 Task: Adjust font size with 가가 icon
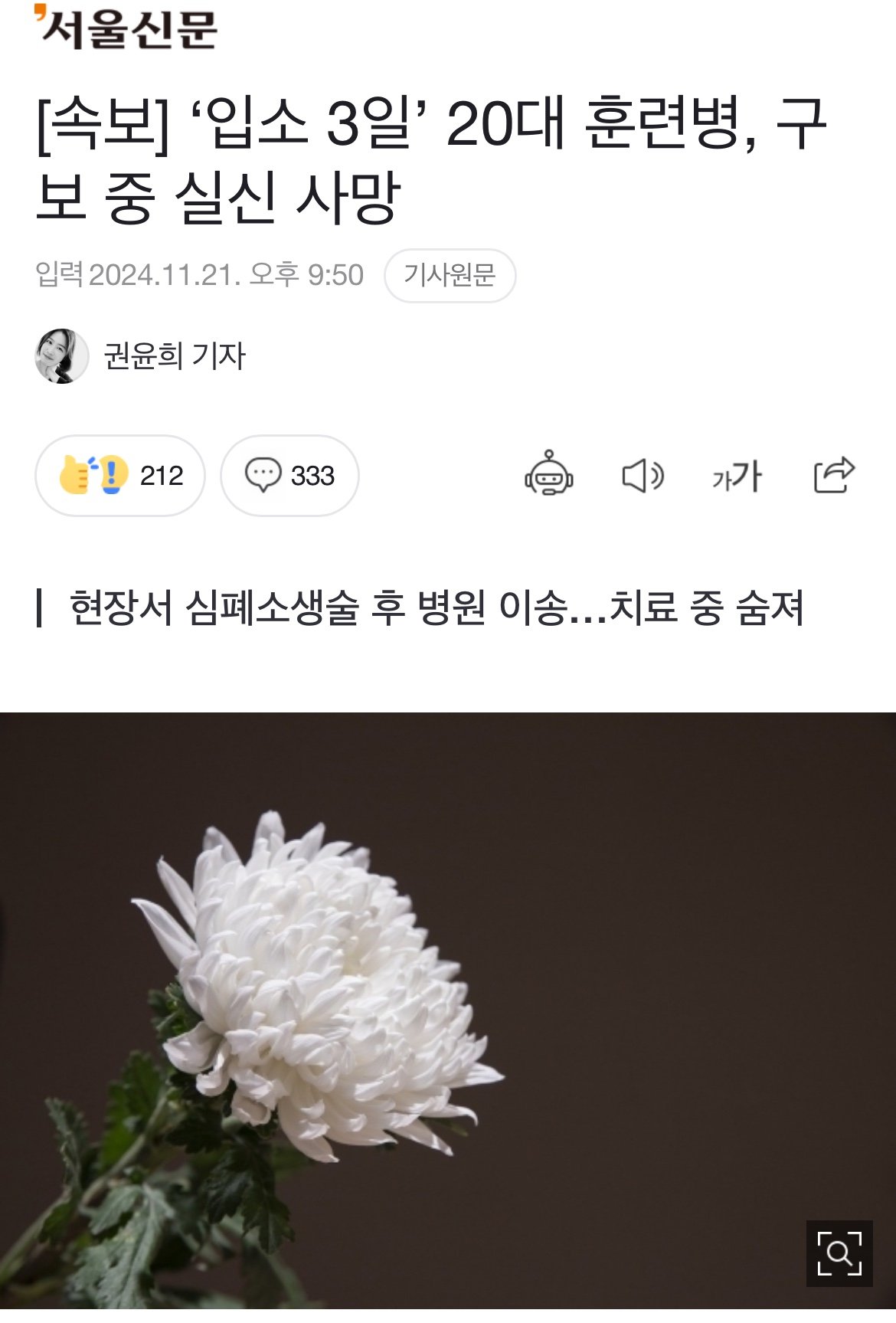[737, 476]
